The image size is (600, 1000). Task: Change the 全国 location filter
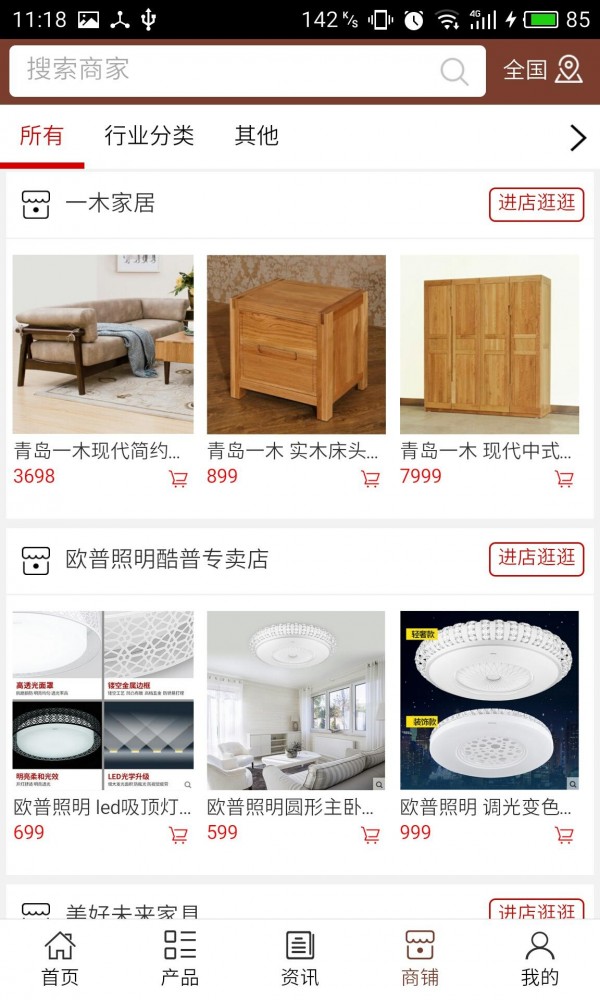[x=542, y=70]
